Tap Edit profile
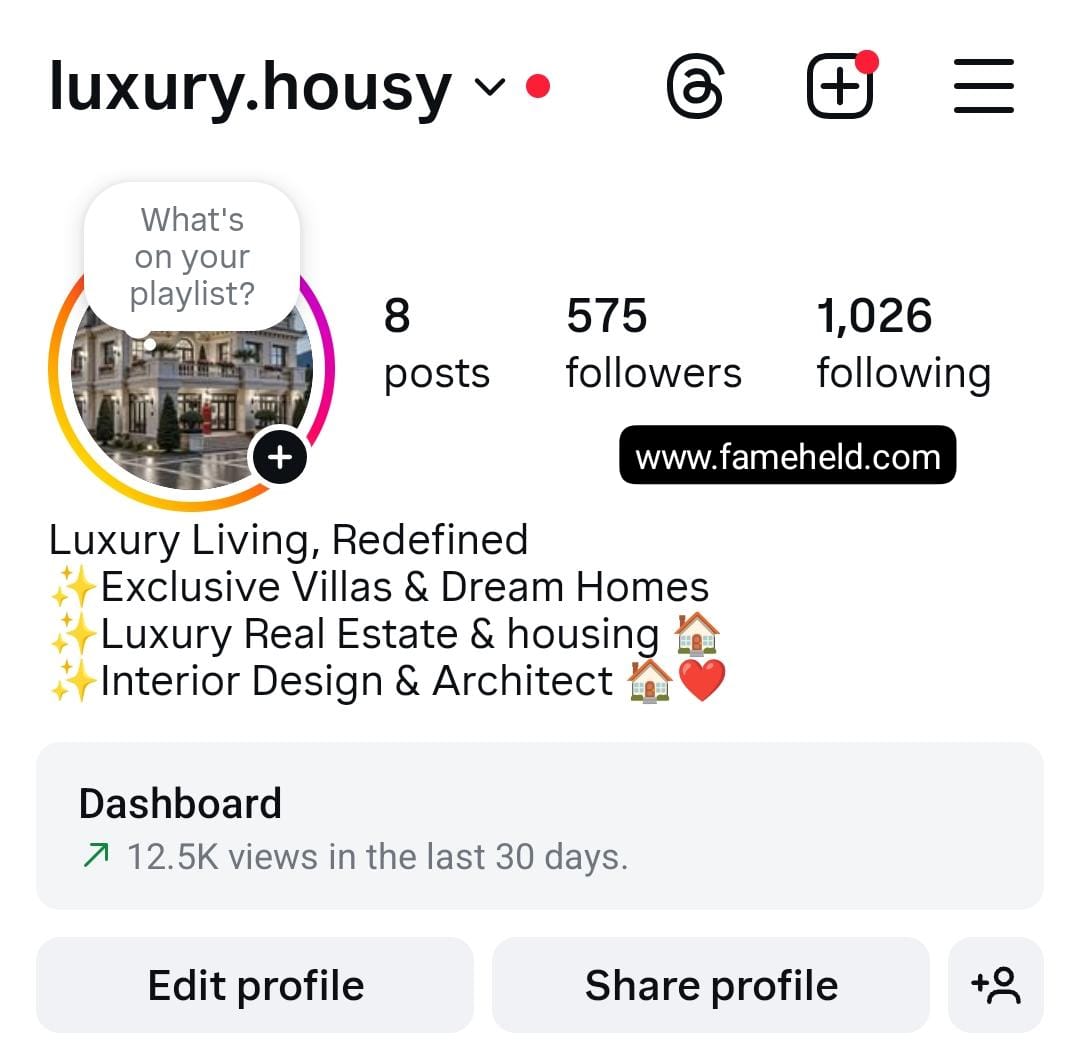The height and width of the screenshot is (1064, 1080). 256,986
